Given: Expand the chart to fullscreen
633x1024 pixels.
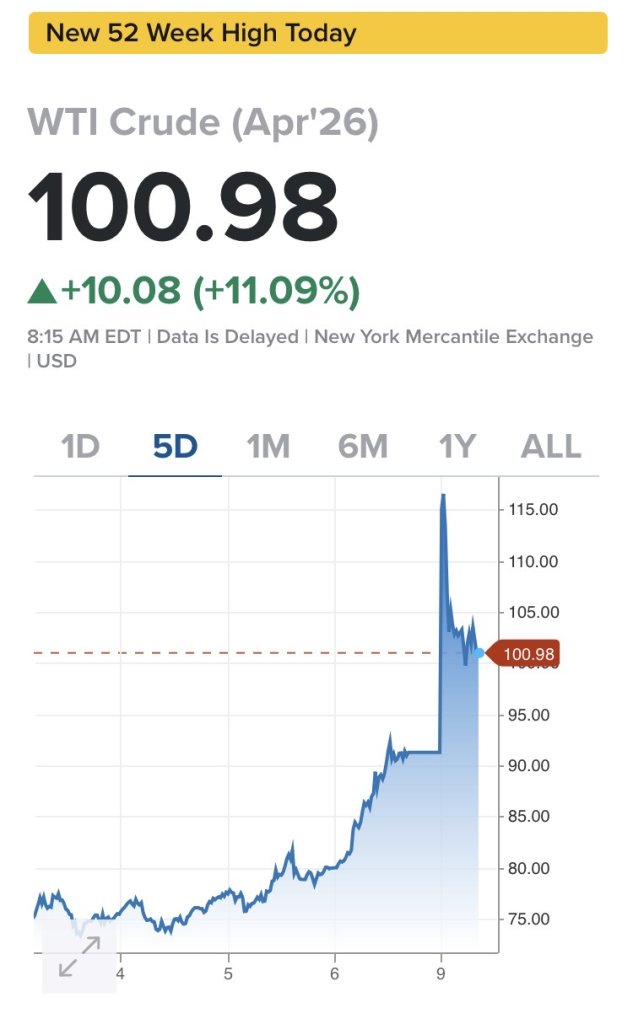Looking at the screenshot, I should [x=79, y=956].
